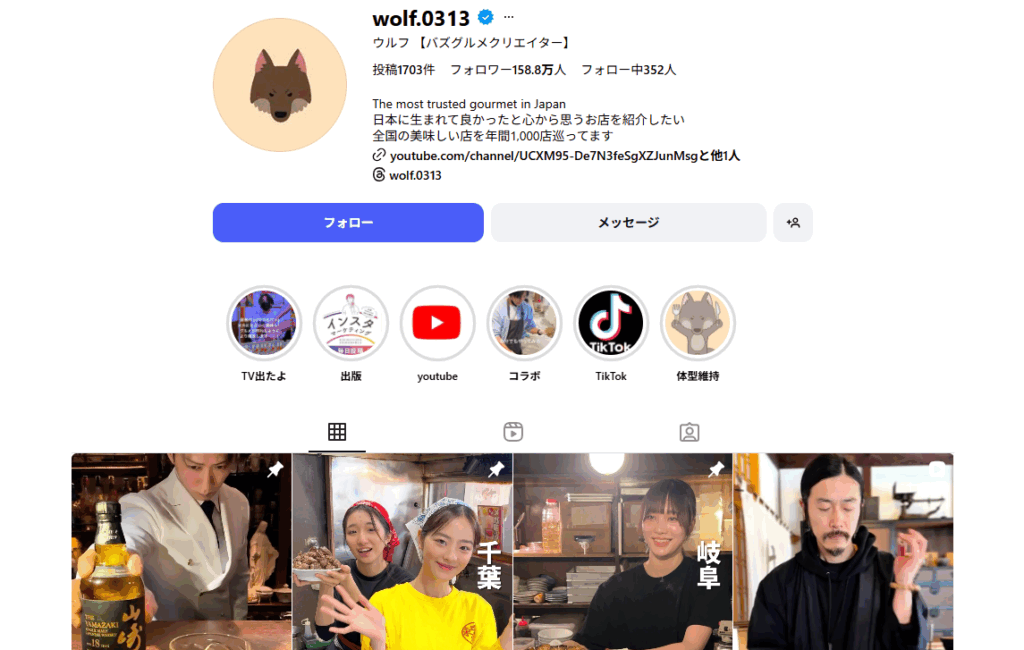This screenshot has width=1024, height=650.
Task: View the 出版 story highlight
Action: pyautogui.click(x=351, y=323)
